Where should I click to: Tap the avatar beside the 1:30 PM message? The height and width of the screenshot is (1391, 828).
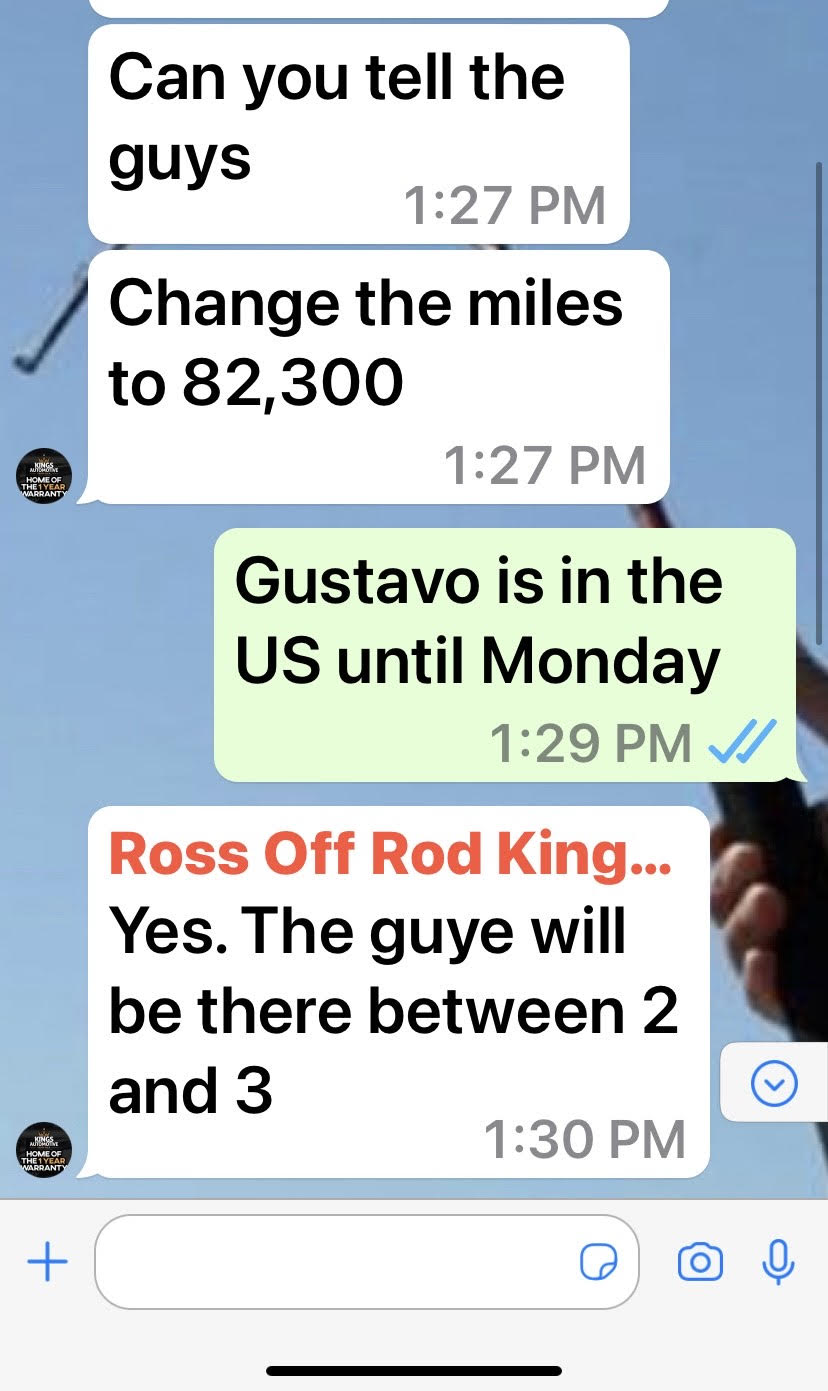coord(45,1150)
